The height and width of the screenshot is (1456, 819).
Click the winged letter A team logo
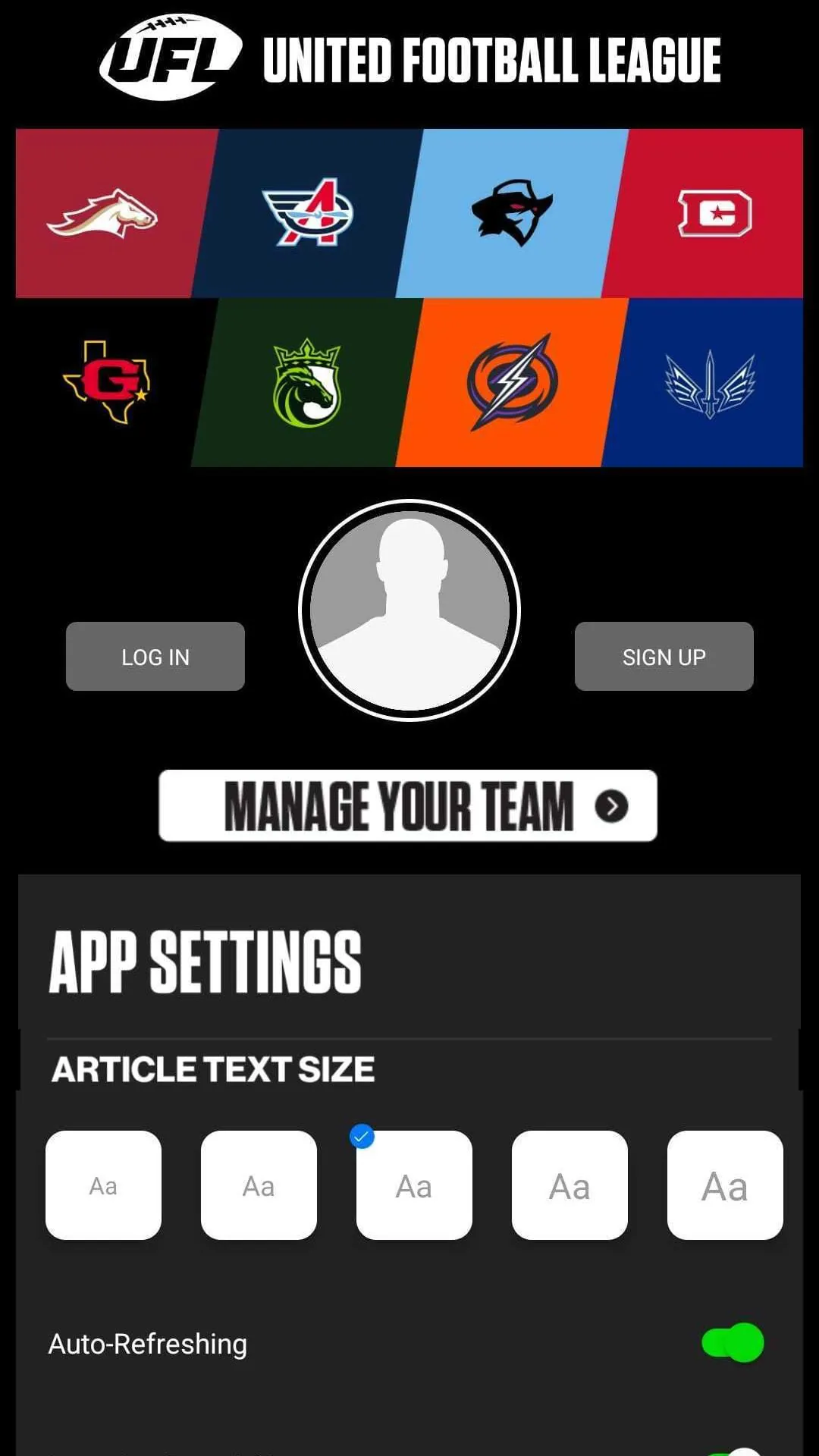coord(307,215)
